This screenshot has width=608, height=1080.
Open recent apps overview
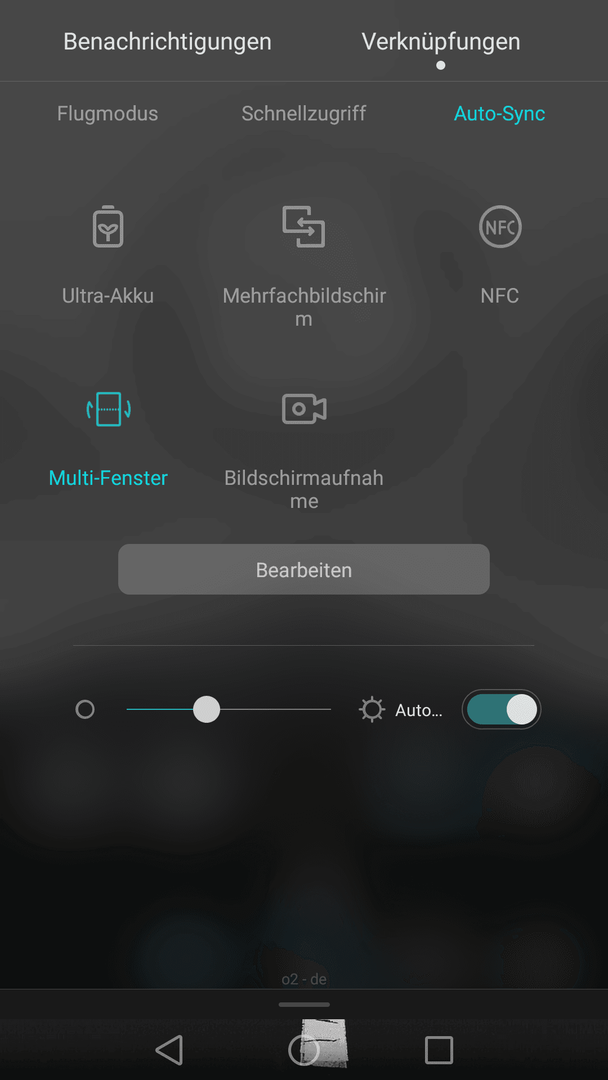coord(439,1049)
